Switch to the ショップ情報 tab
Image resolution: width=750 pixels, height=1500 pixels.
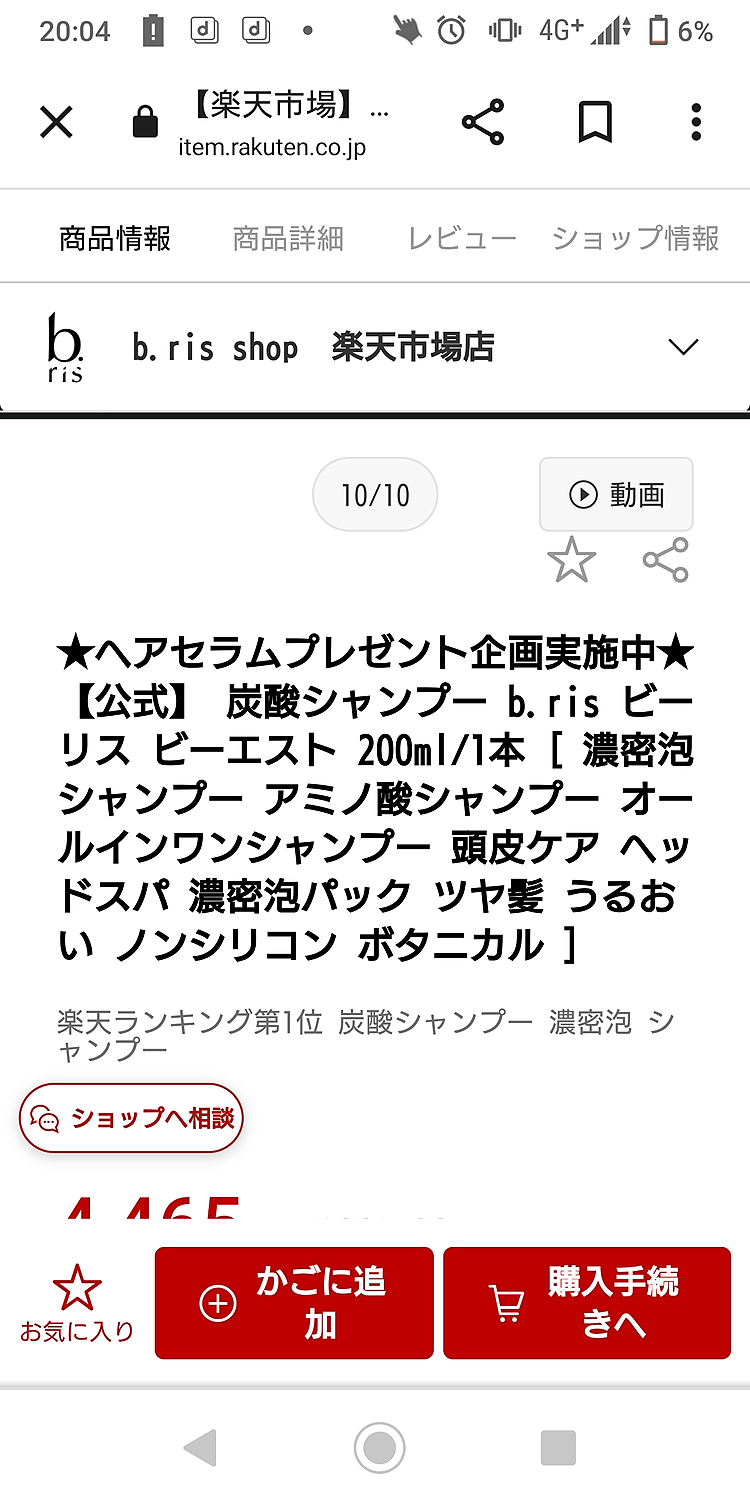(x=636, y=238)
